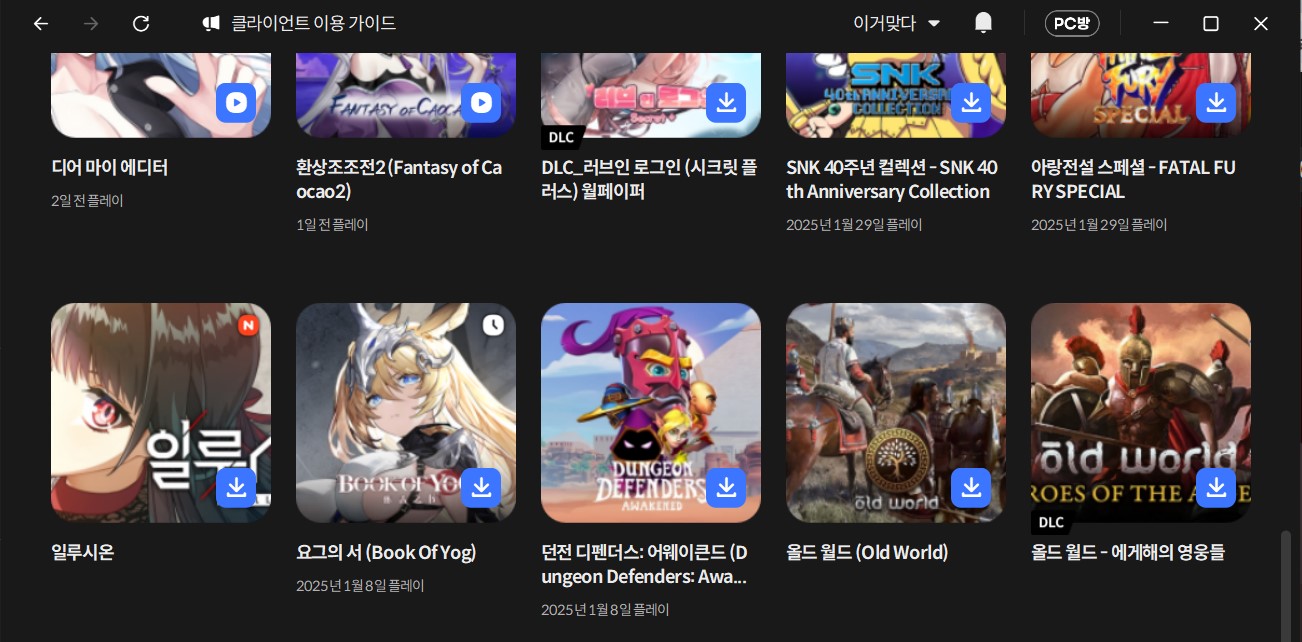The height and width of the screenshot is (642, 1302).
Task: Download 올드 월드 에게해의 영웅들 DLC
Action: click(x=1216, y=487)
